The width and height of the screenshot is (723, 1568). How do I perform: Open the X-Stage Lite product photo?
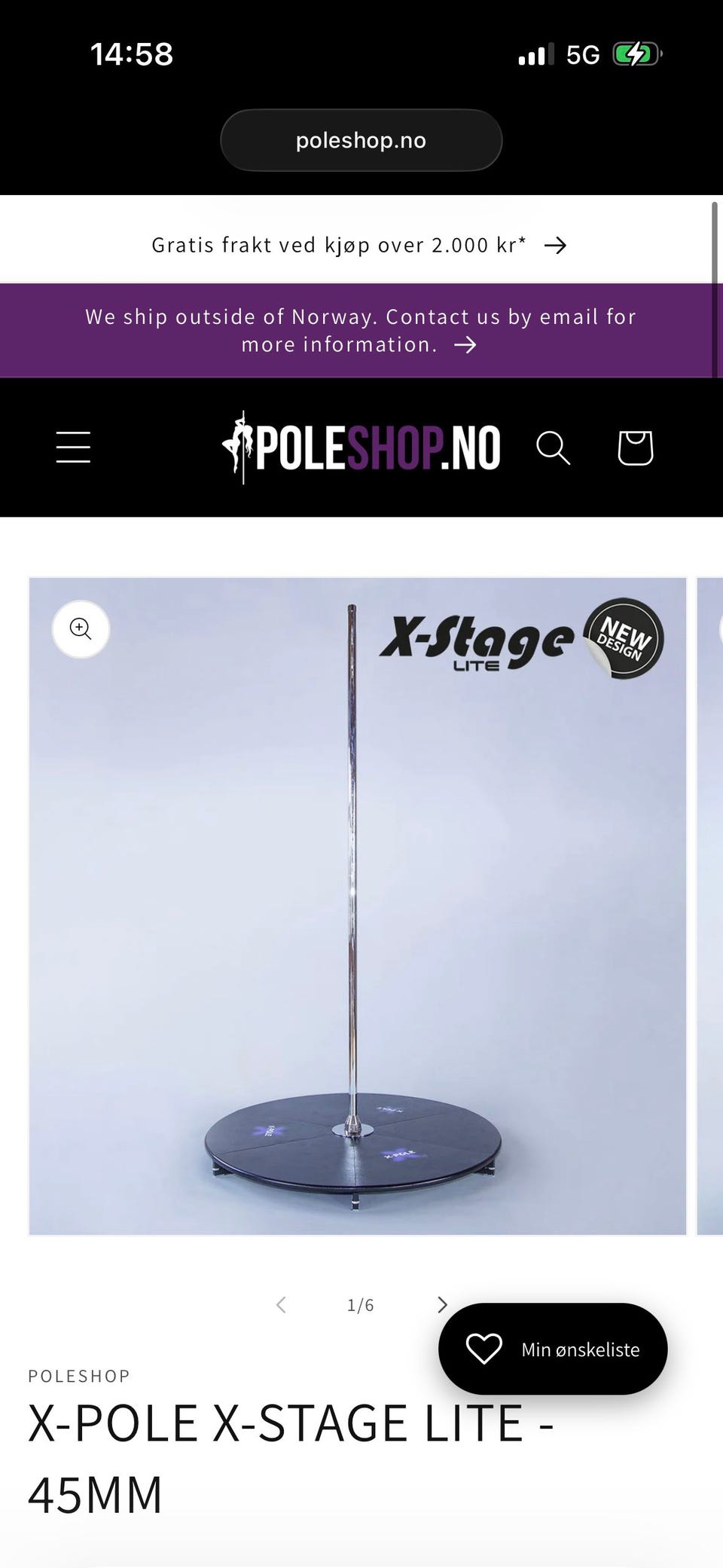click(358, 906)
